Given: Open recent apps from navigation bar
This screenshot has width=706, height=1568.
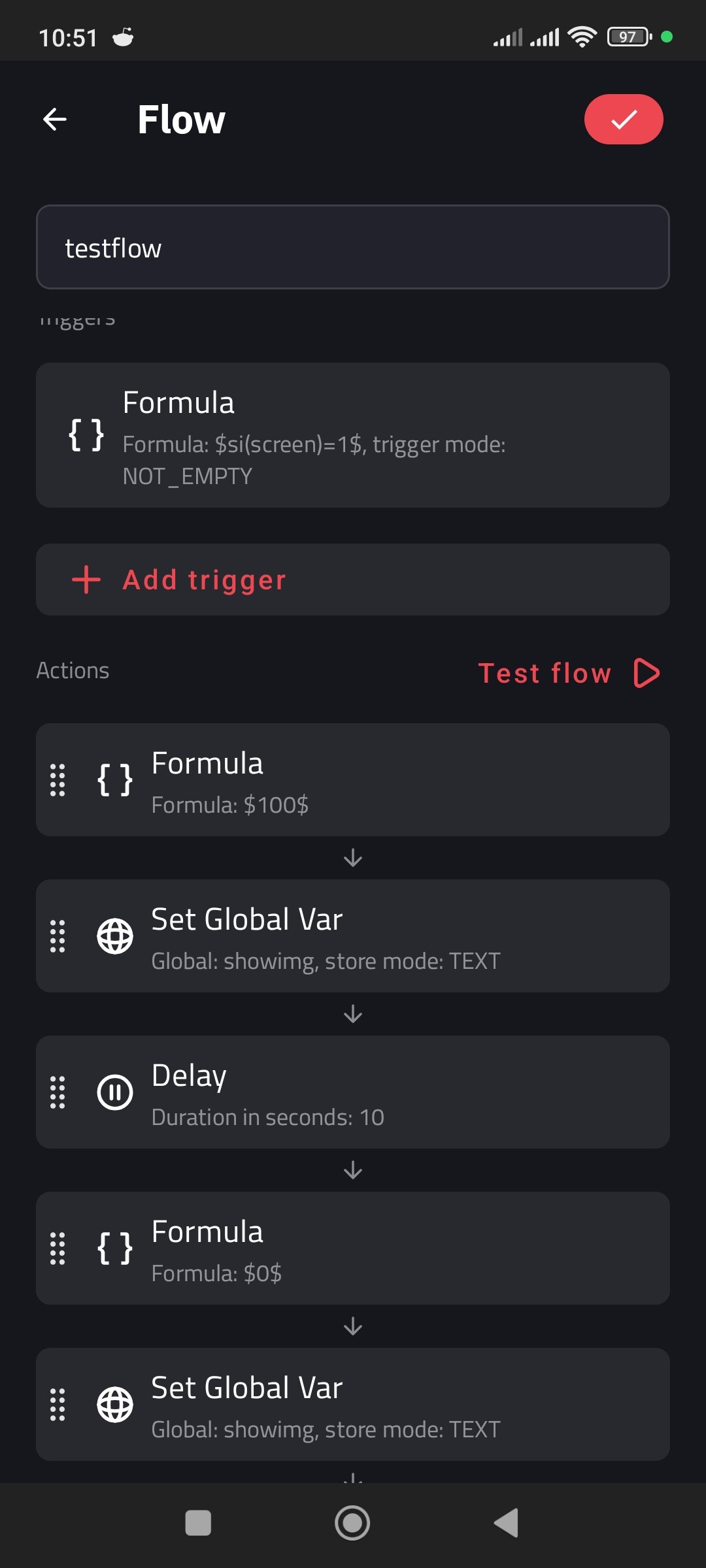Looking at the screenshot, I should pyautogui.click(x=198, y=1523).
